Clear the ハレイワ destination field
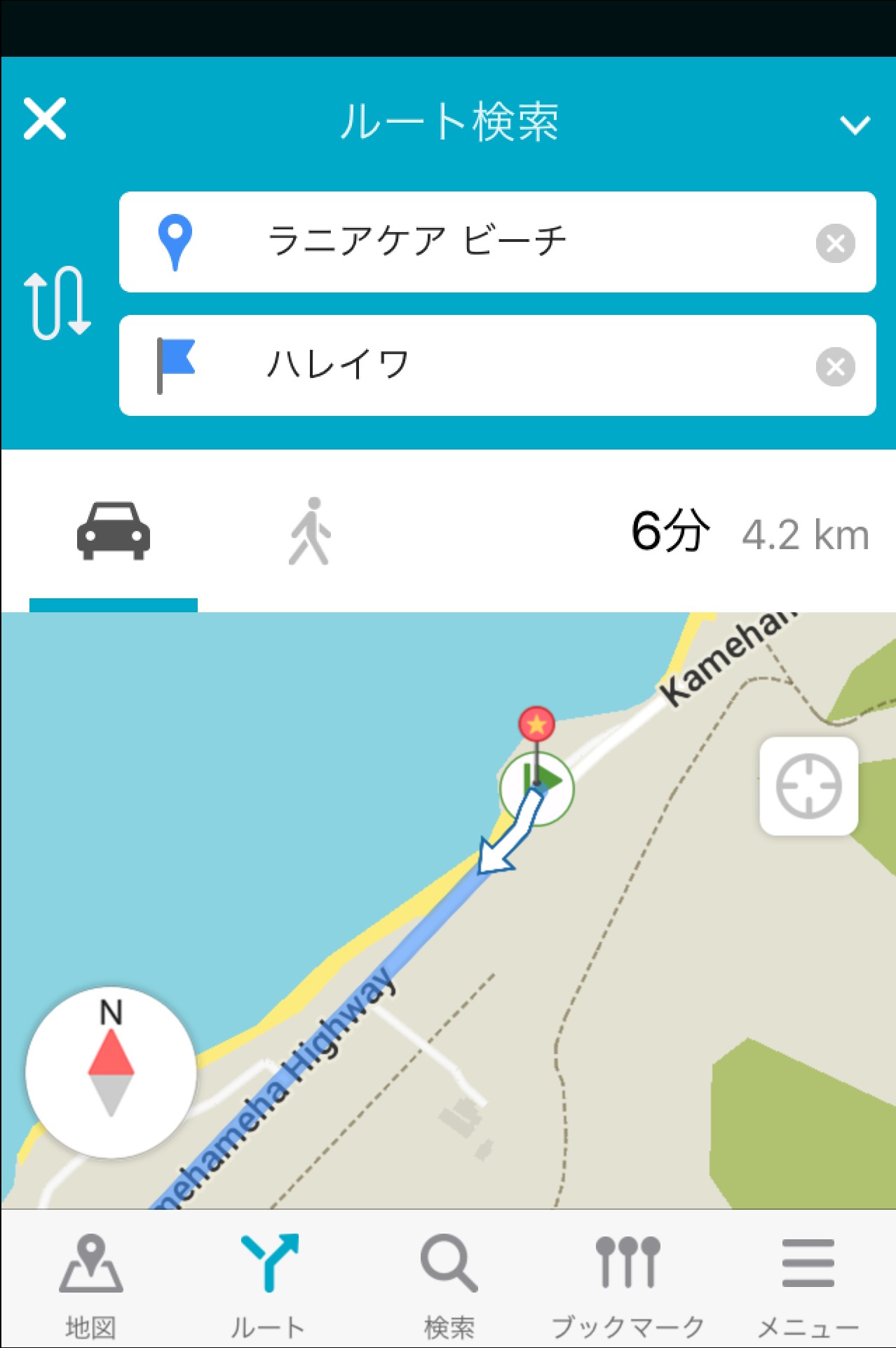The image size is (896, 1348). point(835,366)
